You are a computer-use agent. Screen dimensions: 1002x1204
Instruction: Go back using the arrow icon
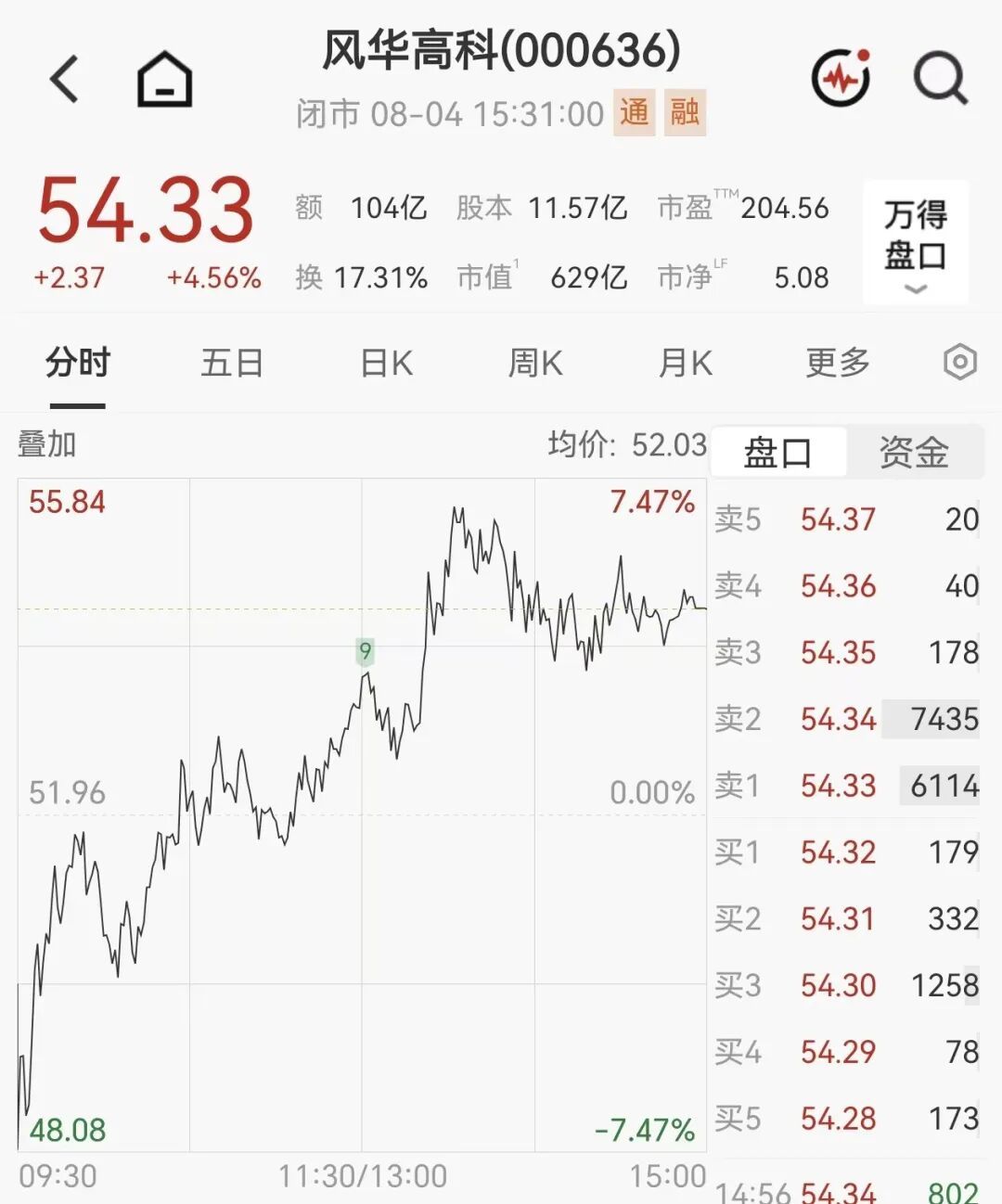[x=64, y=79]
